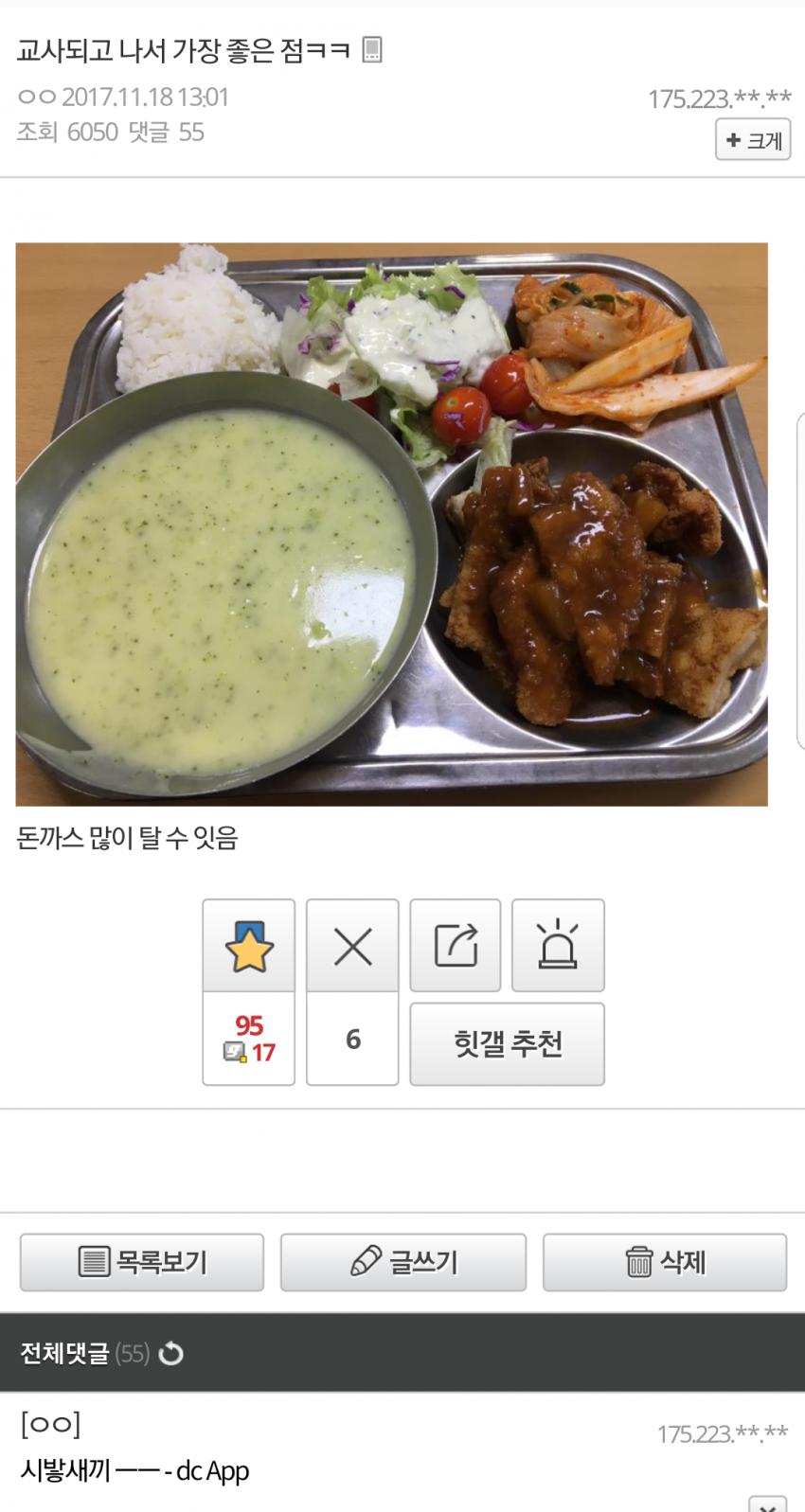Delete the post using 삭제
805x1512 pixels.
tap(665, 1262)
